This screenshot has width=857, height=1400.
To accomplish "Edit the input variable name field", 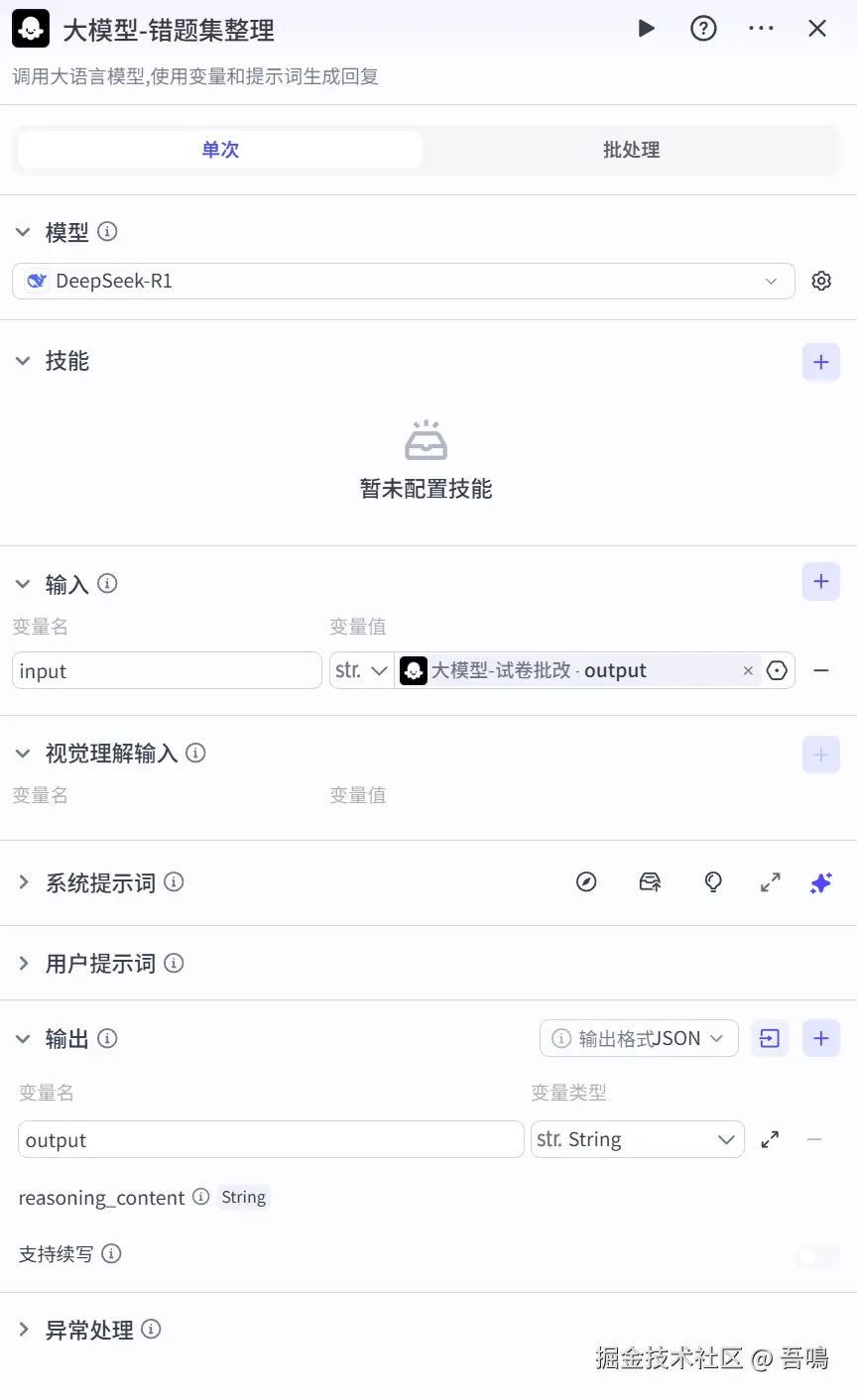I will pos(167,671).
